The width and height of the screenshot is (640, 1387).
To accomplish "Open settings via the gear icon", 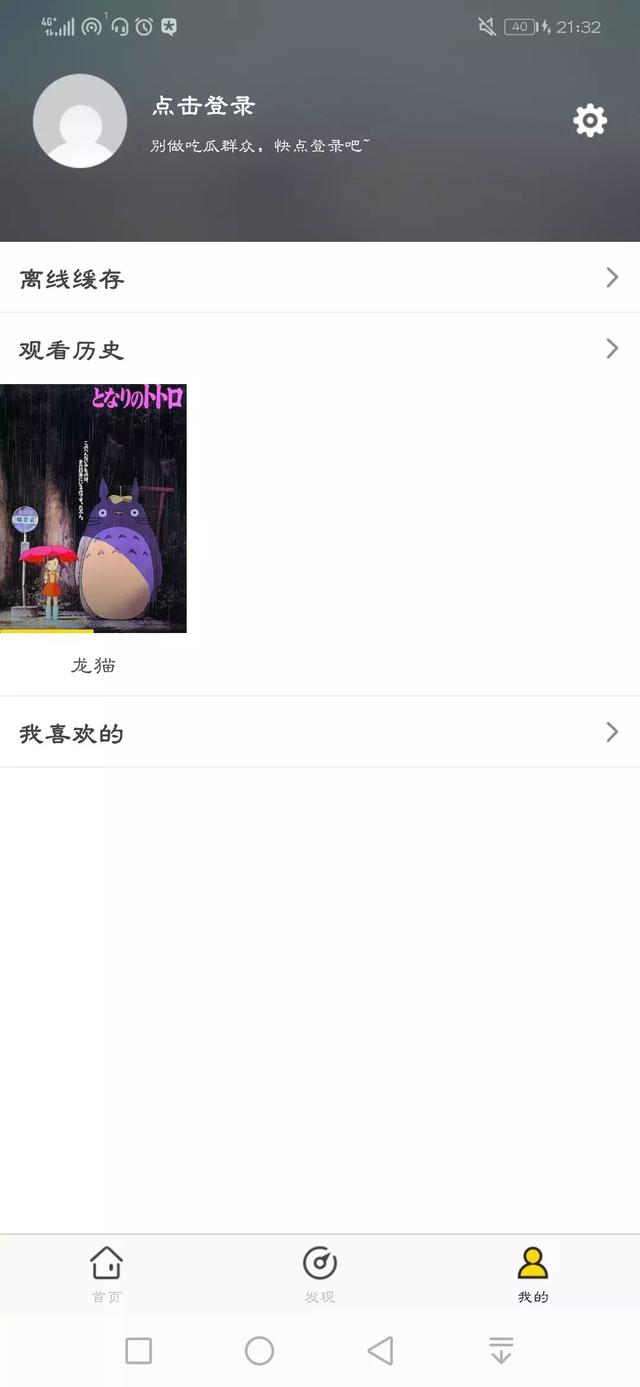I will (x=590, y=120).
